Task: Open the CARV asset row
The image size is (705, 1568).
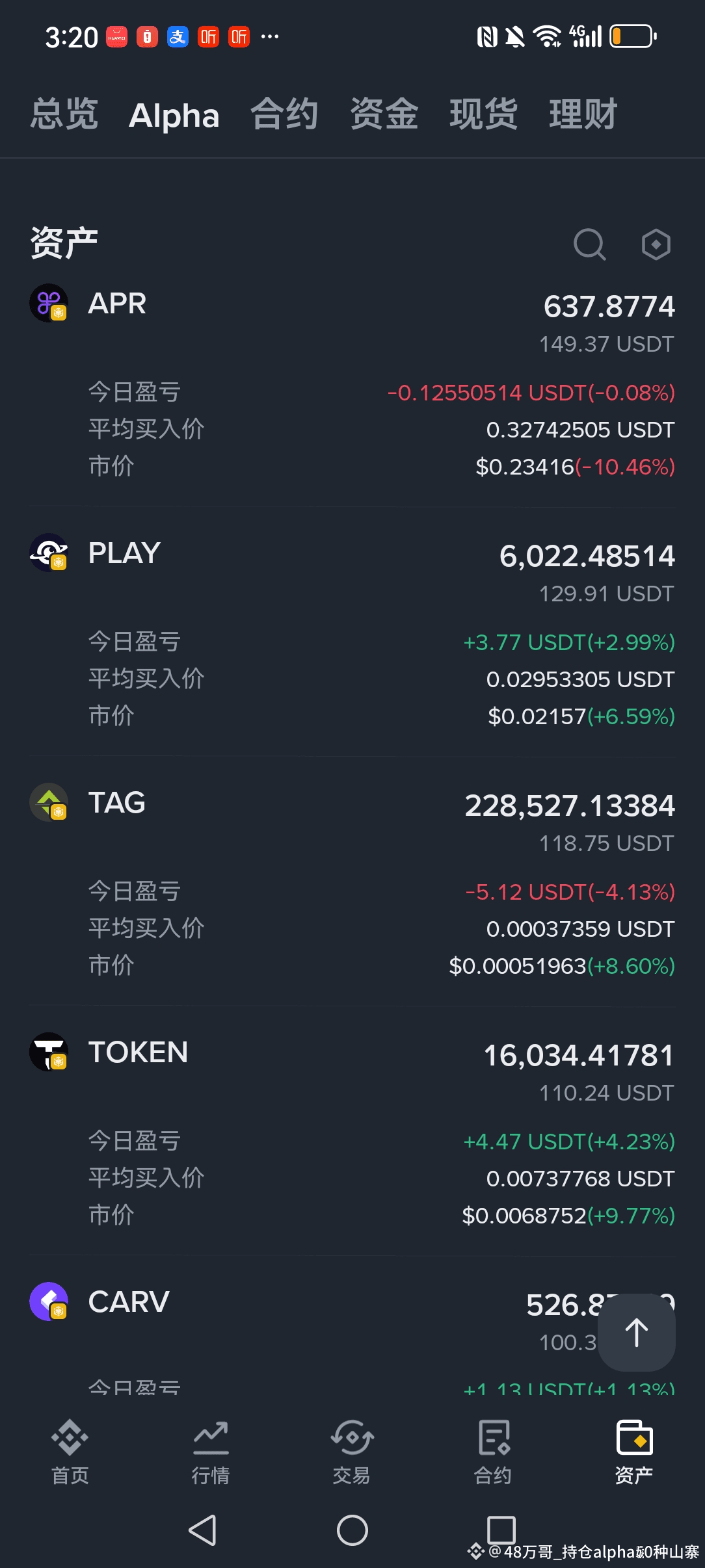Action: pos(129,1302)
